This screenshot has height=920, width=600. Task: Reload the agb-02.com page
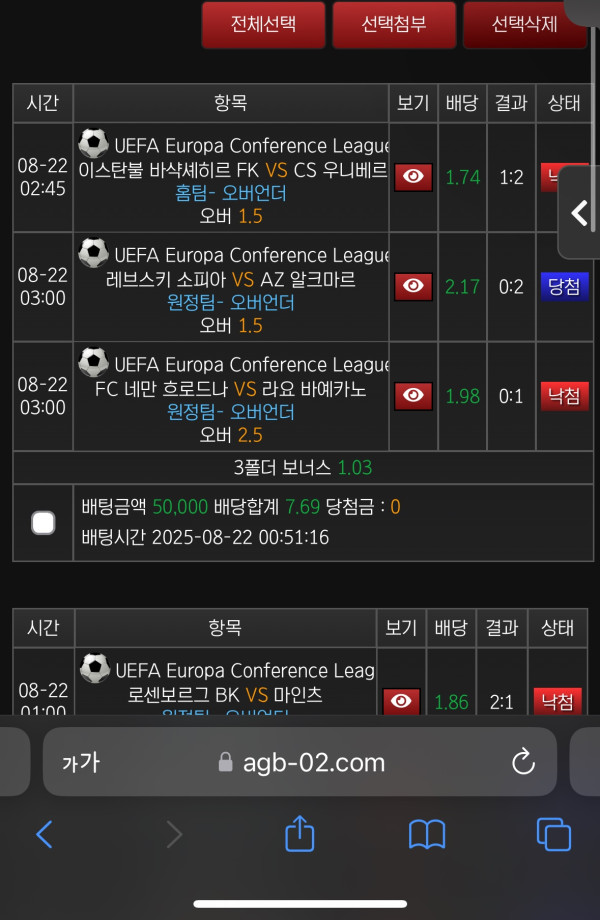[523, 762]
